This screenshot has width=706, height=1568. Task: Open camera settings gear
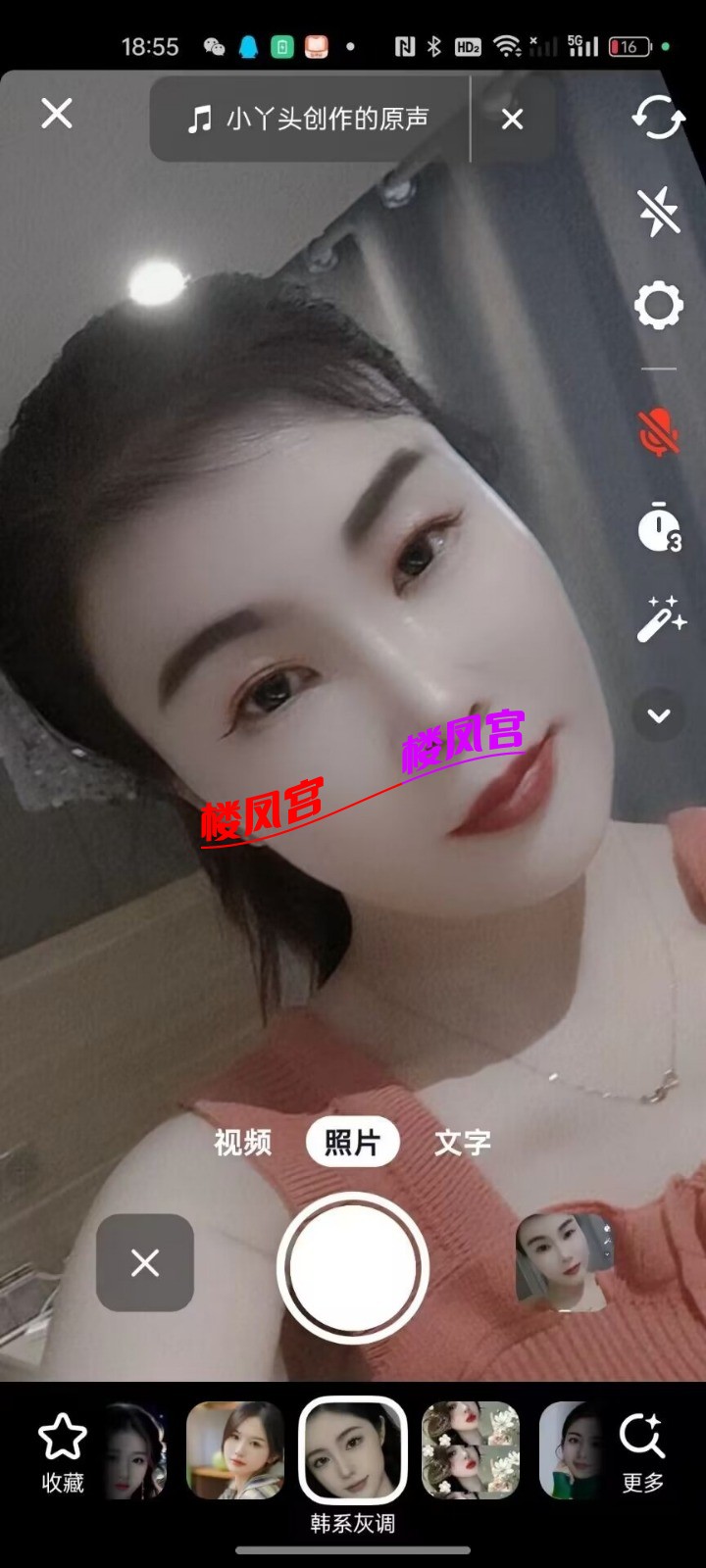(658, 306)
